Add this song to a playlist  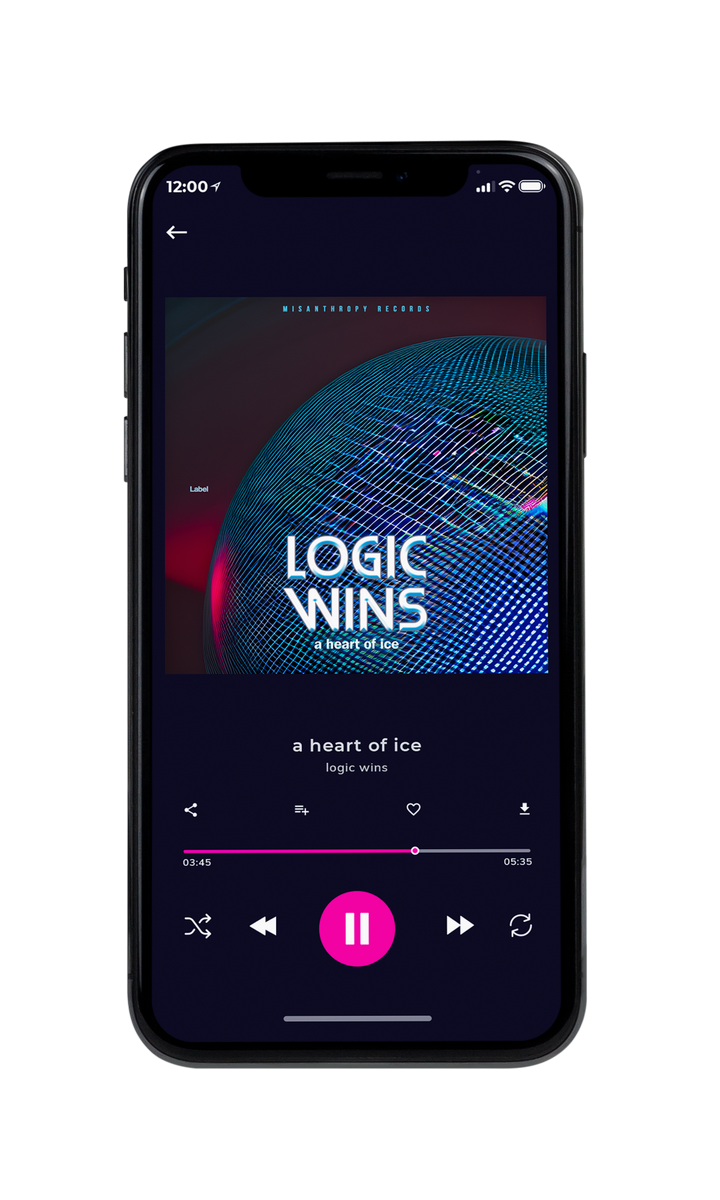click(301, 810)
